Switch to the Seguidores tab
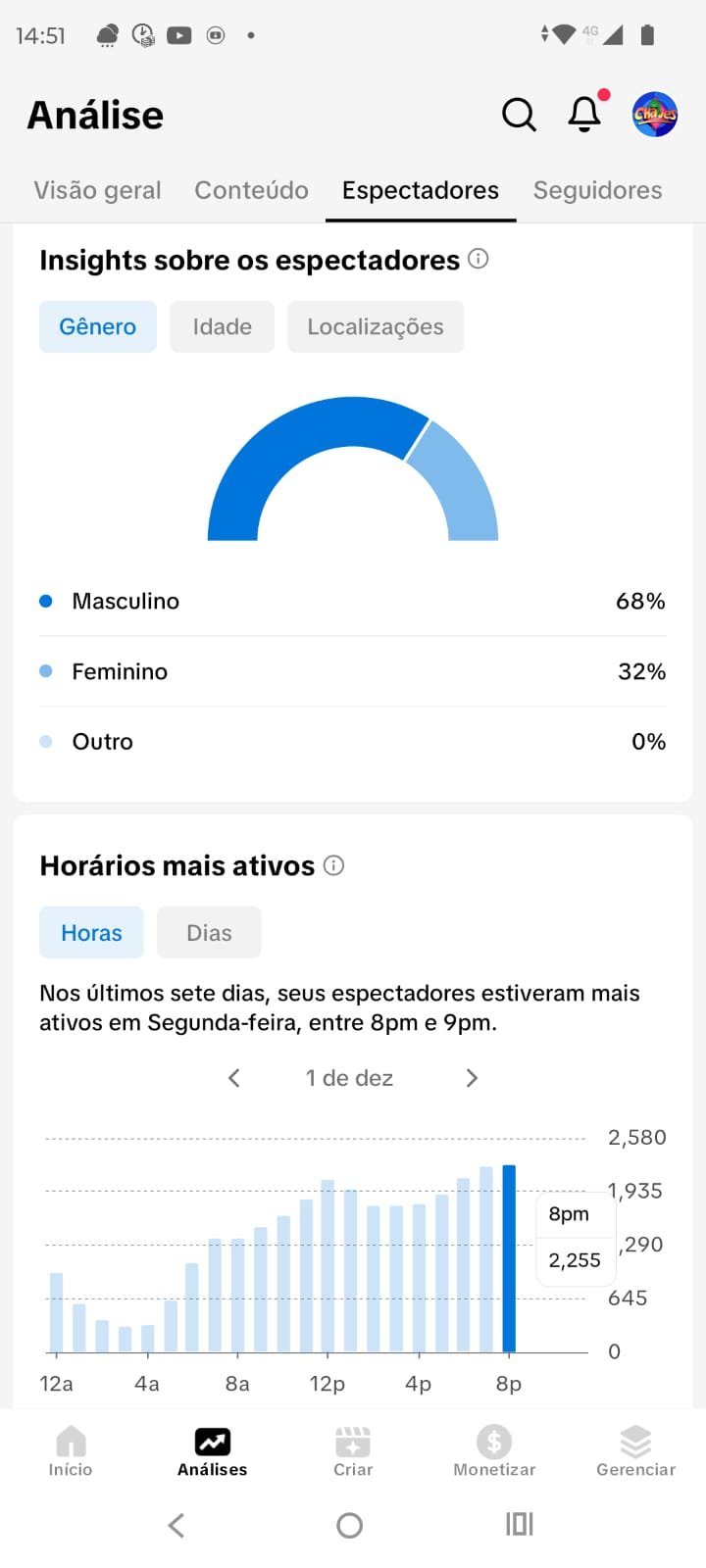Screen dimensions: 706x1568 pos(597,190)
